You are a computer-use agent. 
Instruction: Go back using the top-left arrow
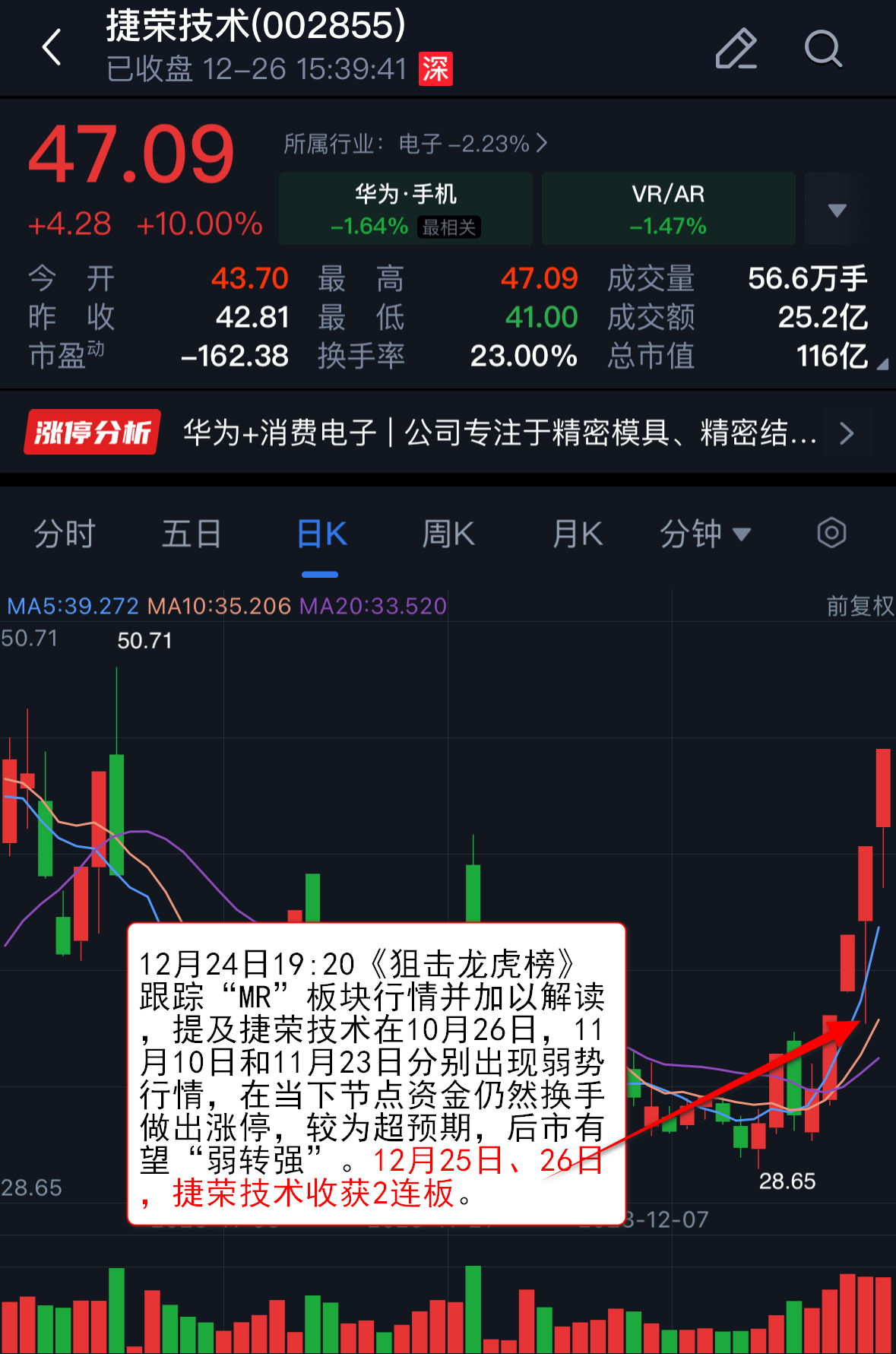[x=52, y=48]
